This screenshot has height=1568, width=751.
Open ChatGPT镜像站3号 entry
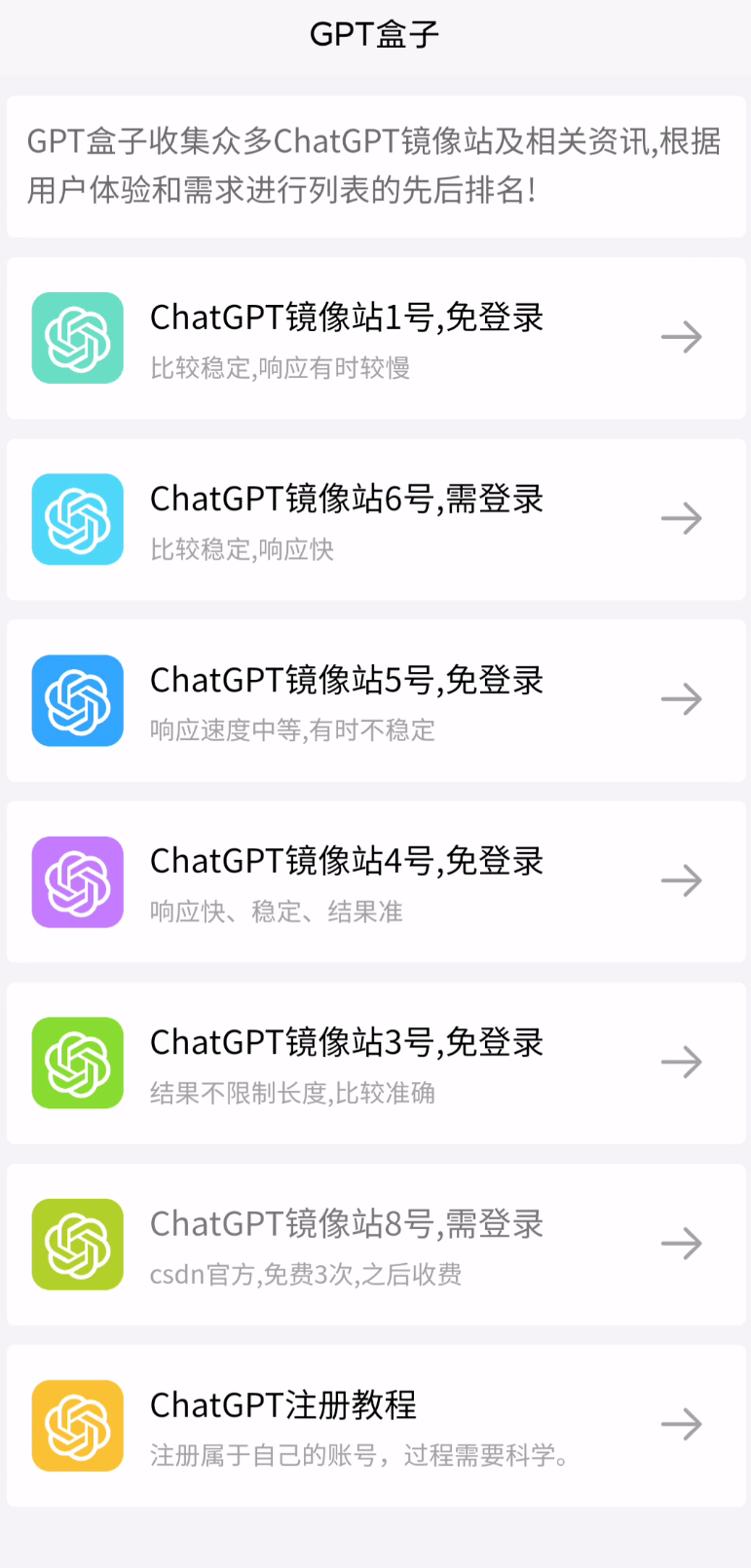click(x=376, y=1063)
